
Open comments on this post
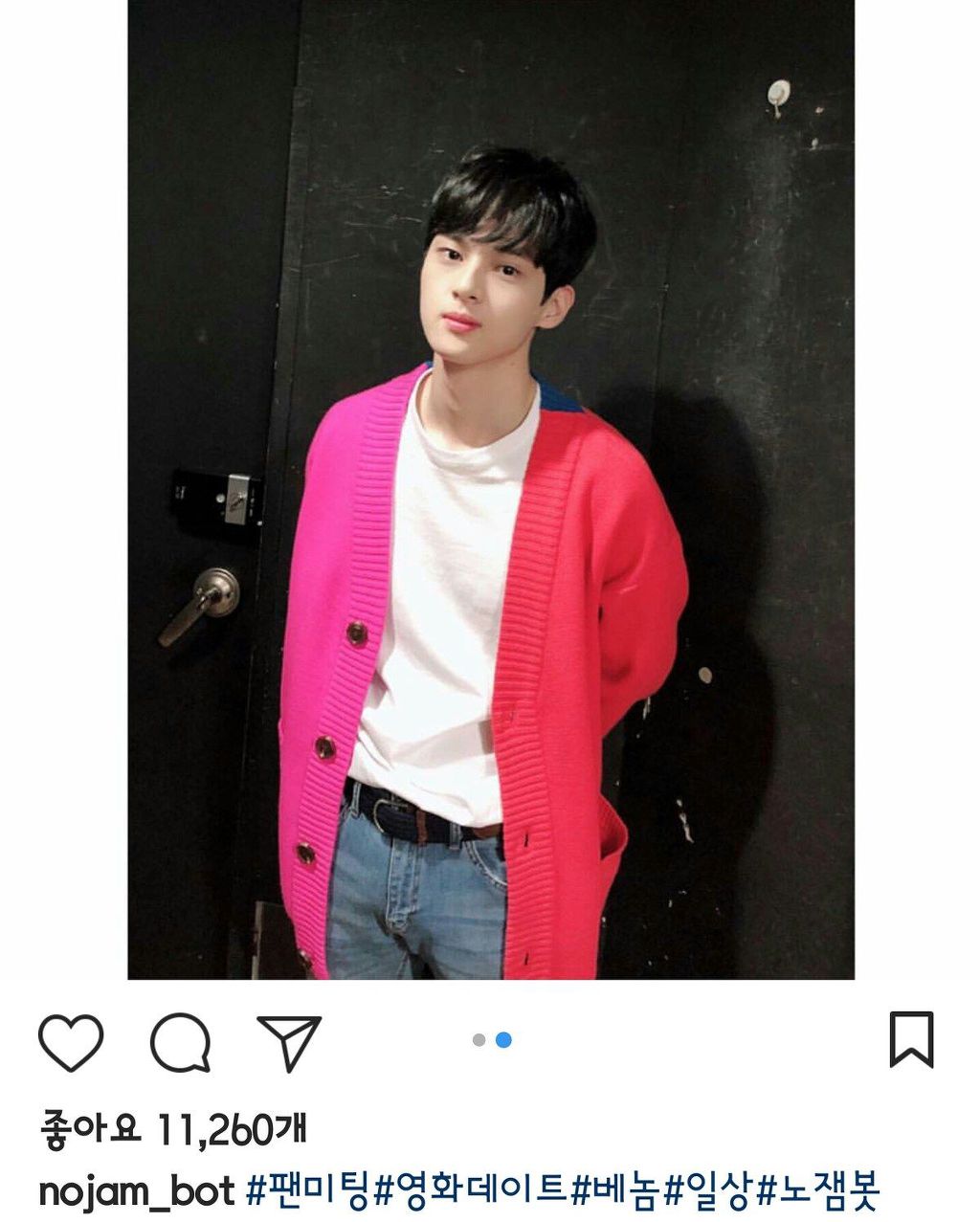(180, 1041)
